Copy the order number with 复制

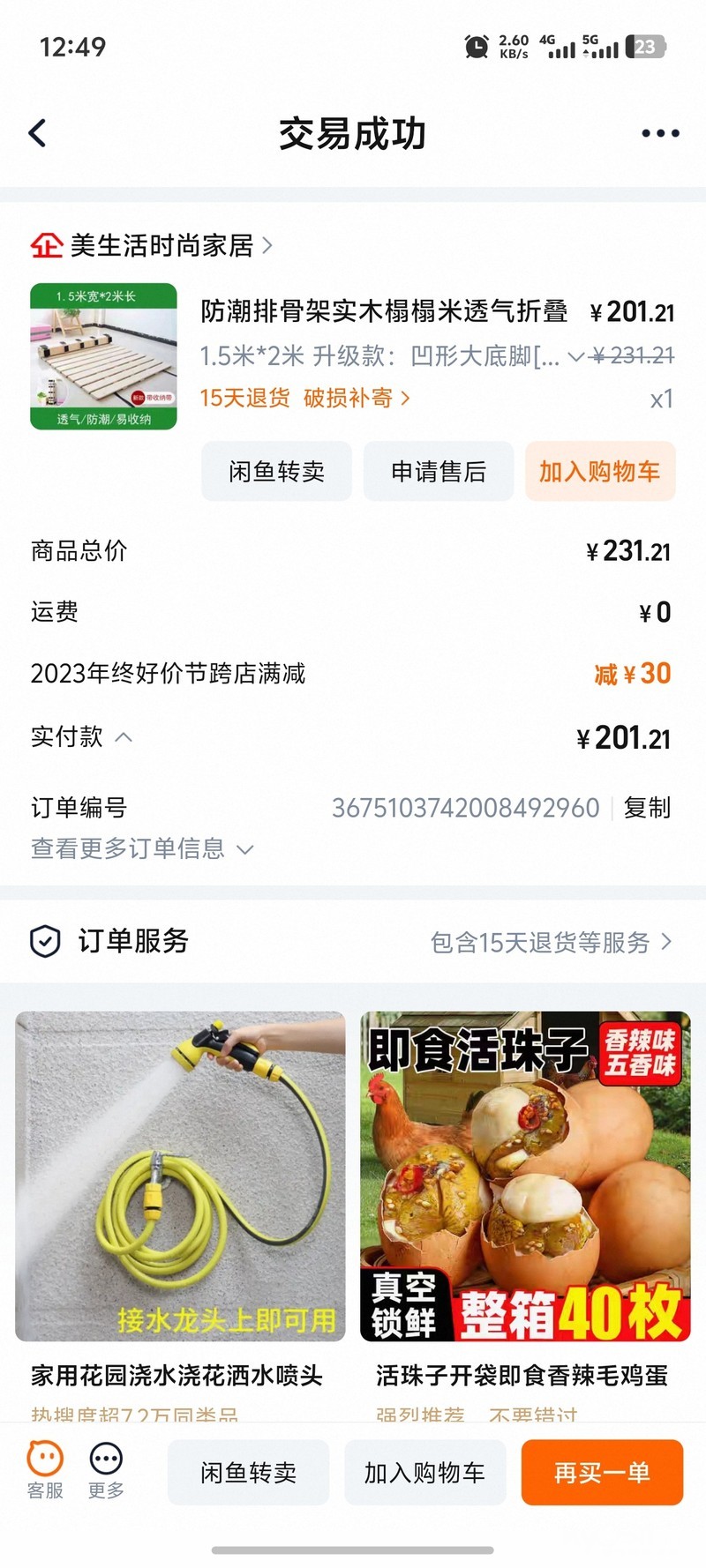click(x=647, y=808)
